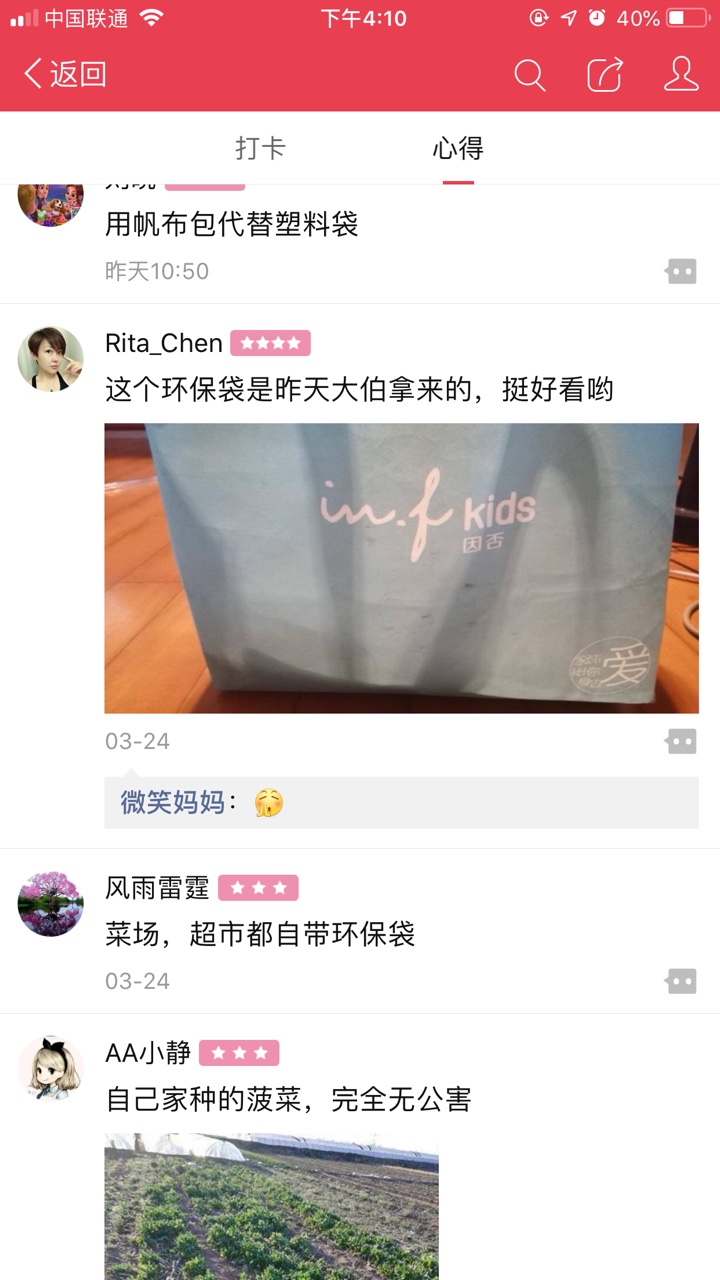Open Rita_Chen's username

[164, 343]
